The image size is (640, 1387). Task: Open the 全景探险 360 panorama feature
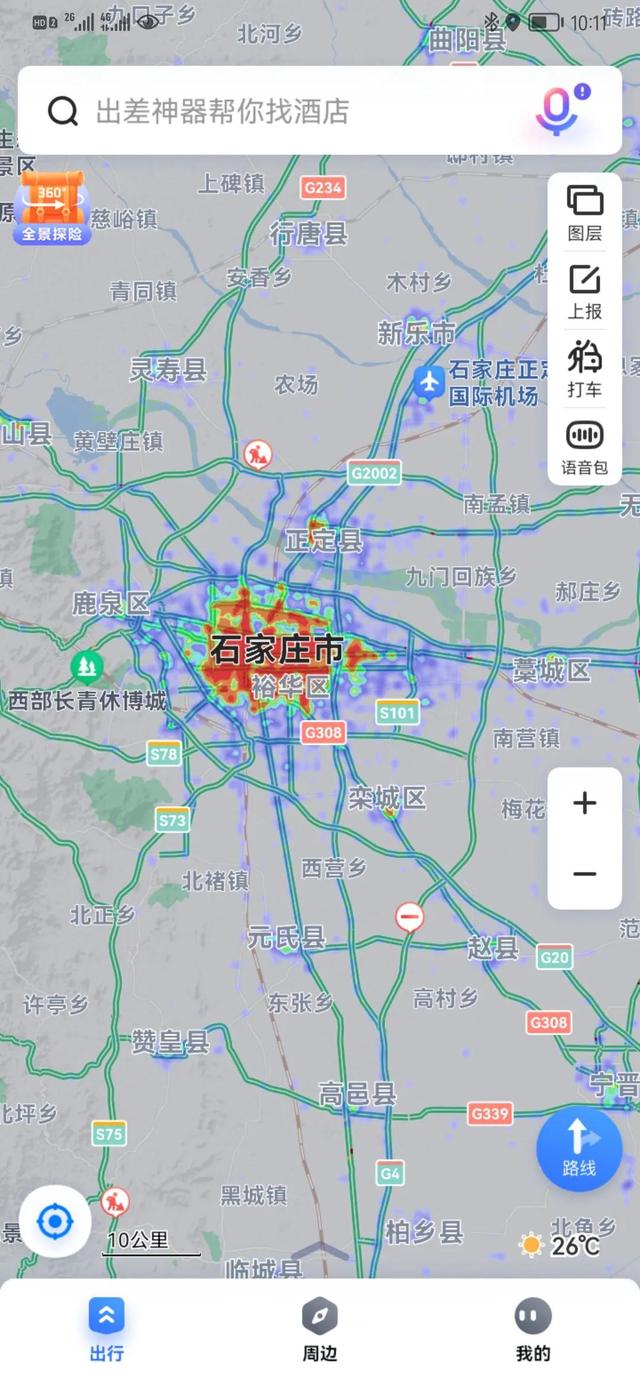[53, 208]
